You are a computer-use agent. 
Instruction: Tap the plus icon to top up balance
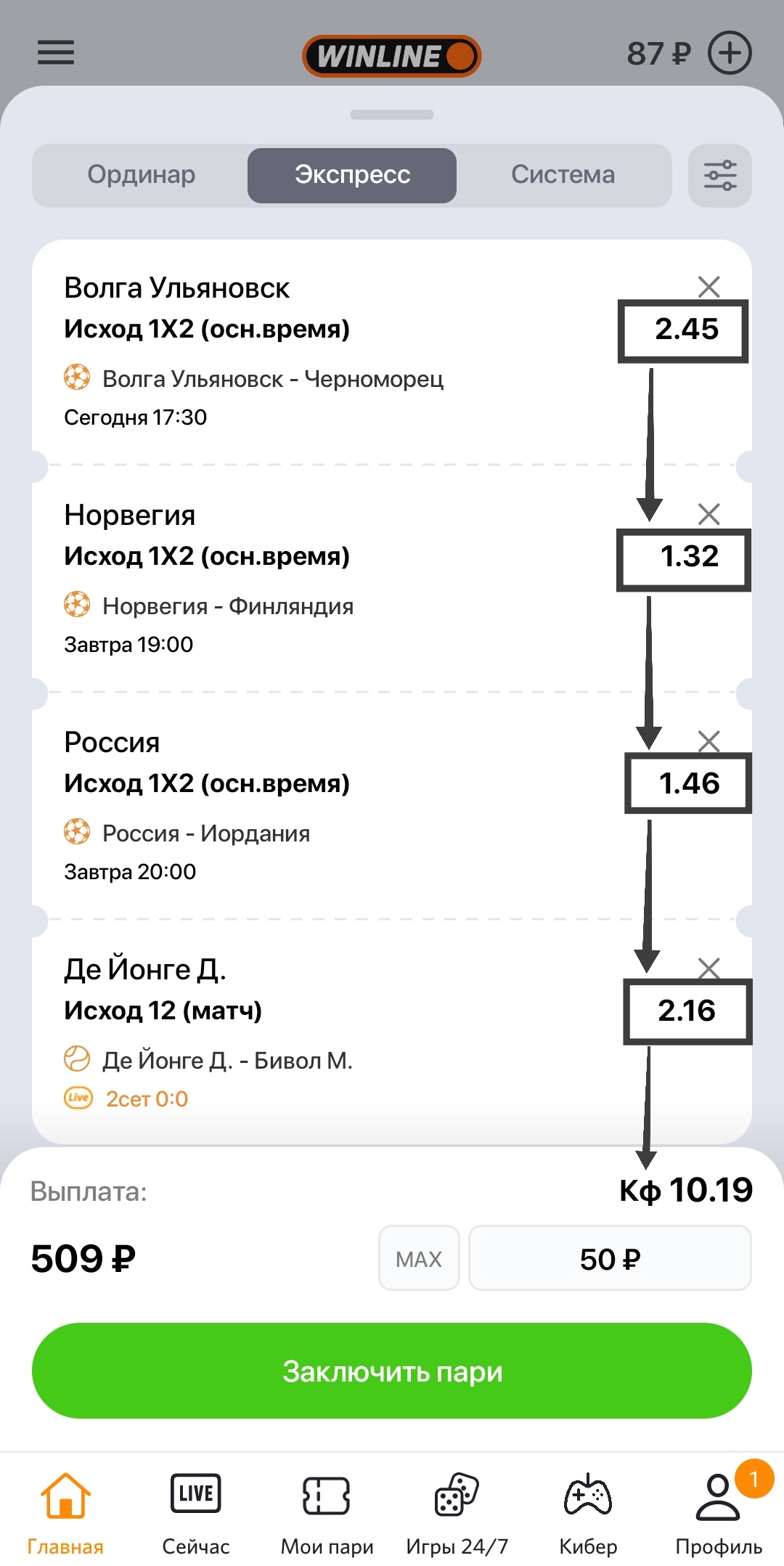click(729, 53)
